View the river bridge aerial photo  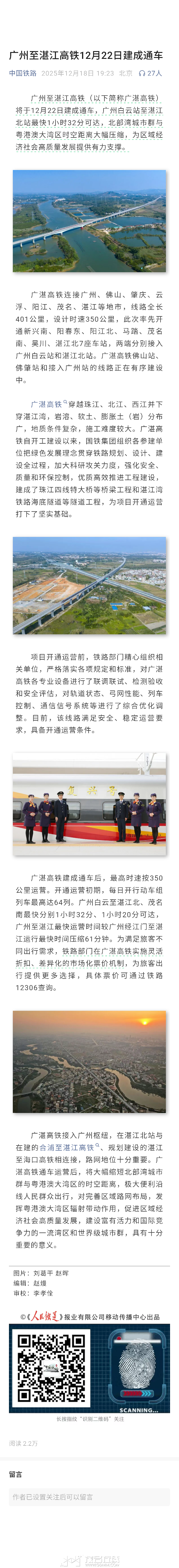(89, 221)
